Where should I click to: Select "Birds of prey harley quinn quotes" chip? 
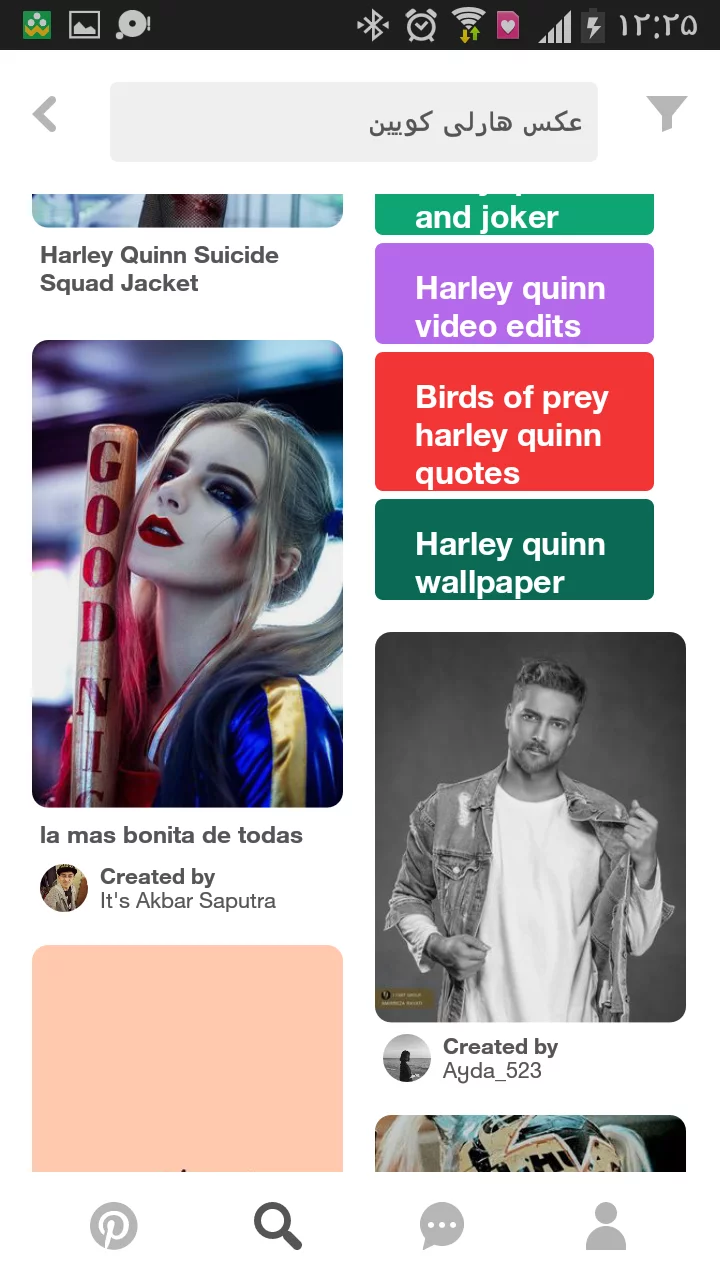coord(514,421)
